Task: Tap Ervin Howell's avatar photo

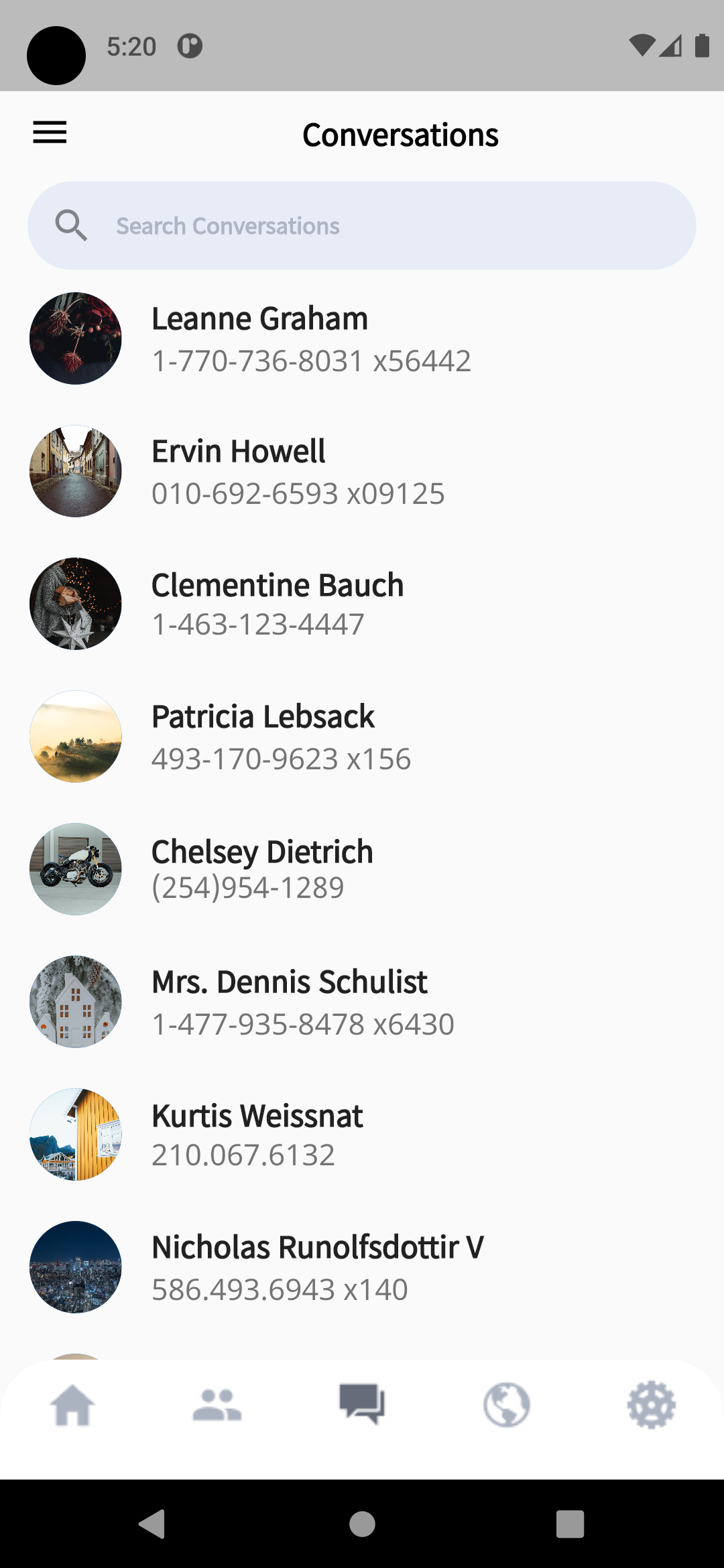Action: click(75, 470)
